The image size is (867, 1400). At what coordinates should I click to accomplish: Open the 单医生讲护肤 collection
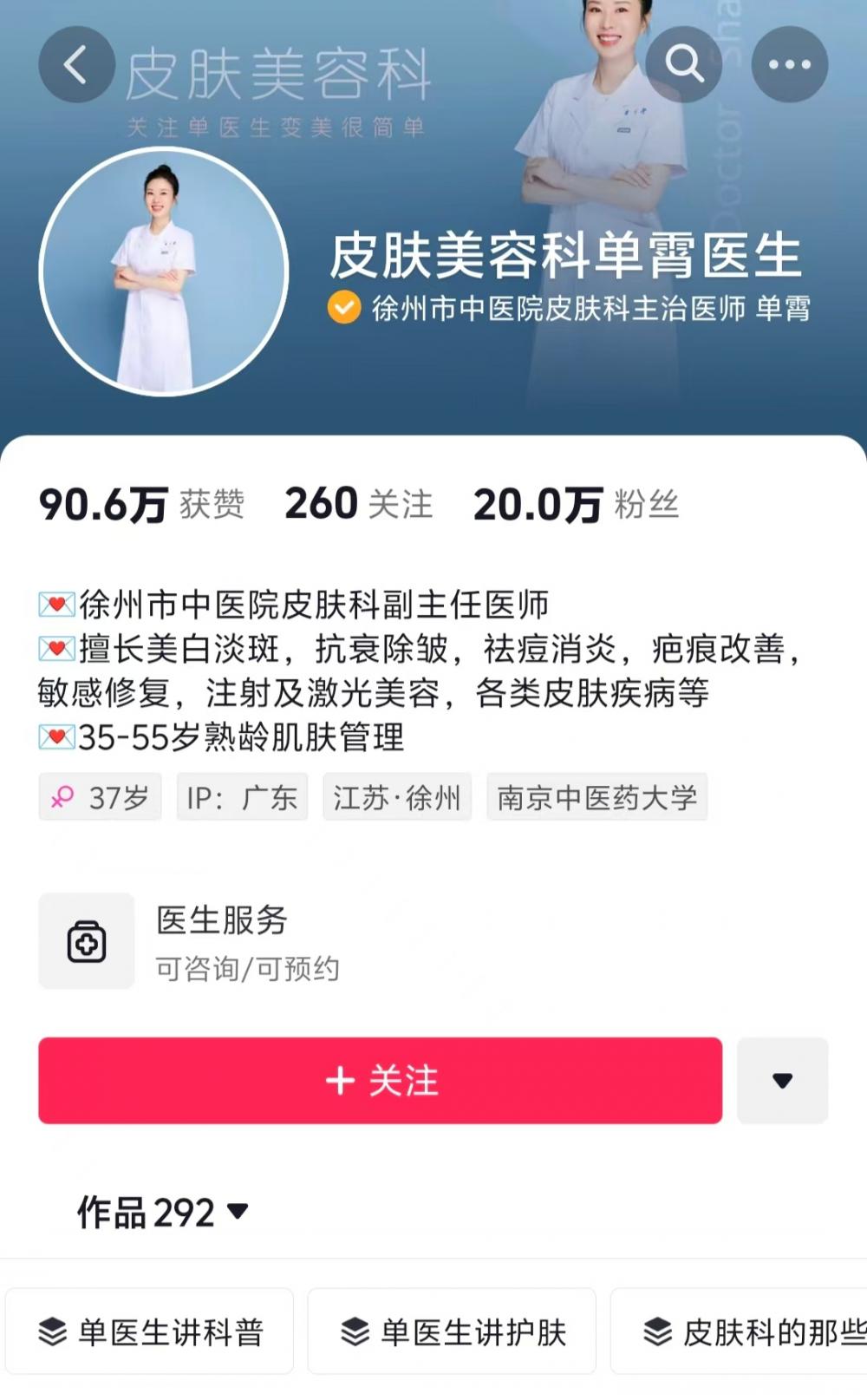452,1331
